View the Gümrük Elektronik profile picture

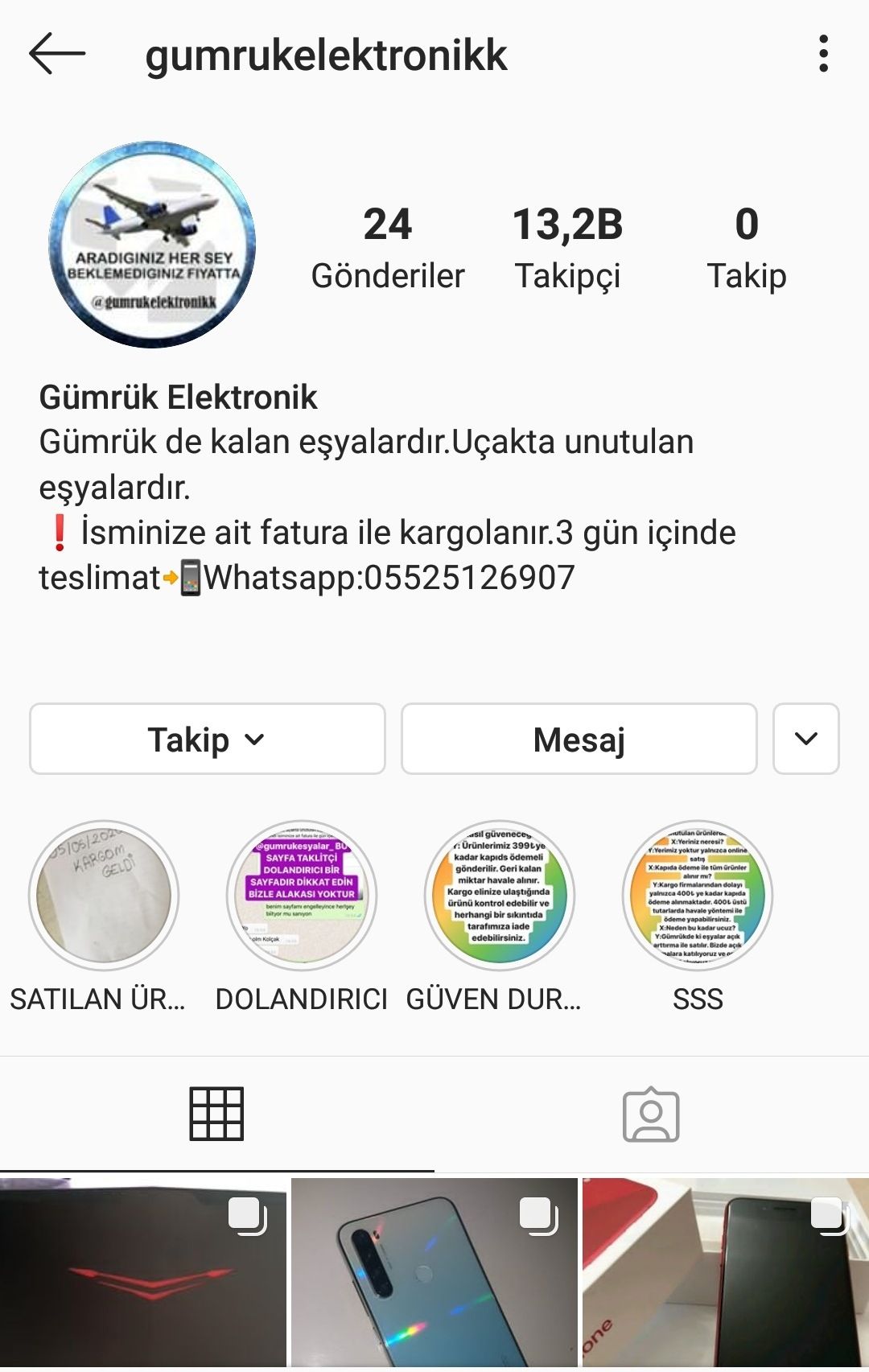point(152,245)
